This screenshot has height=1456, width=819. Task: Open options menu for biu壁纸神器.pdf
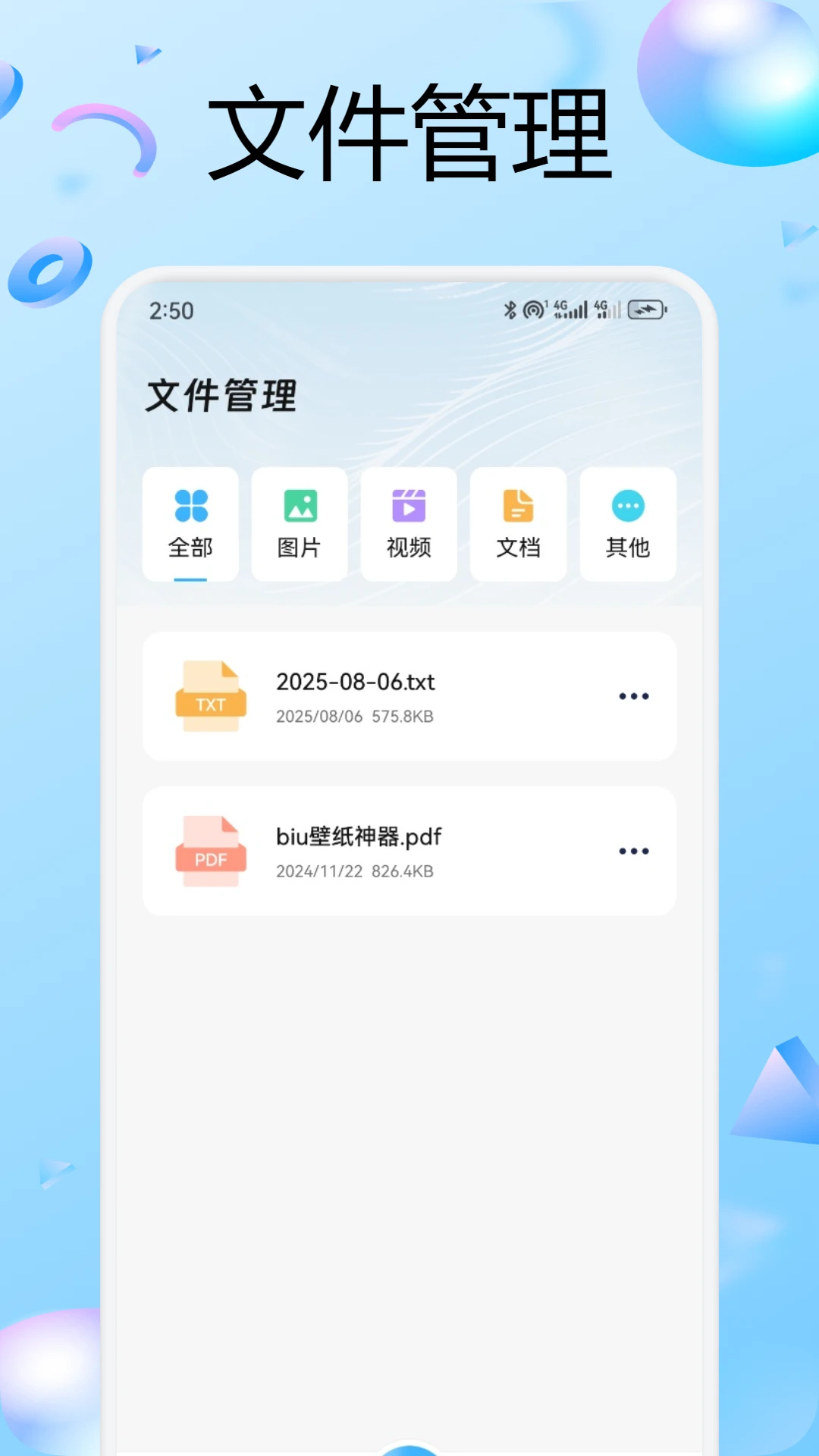pyautogui.click(x=634, y=851)
